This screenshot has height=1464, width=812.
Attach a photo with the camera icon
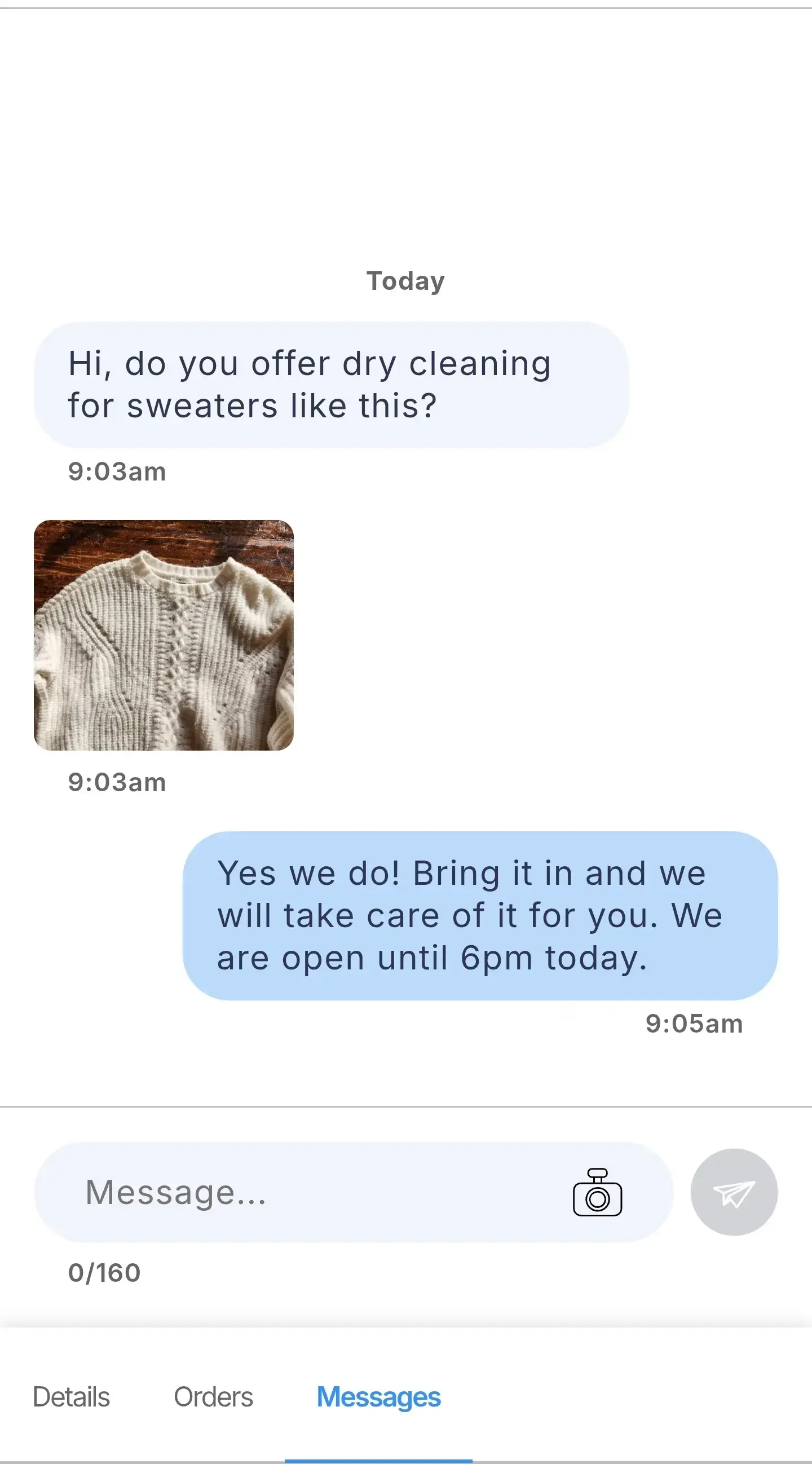[597, 1192]
